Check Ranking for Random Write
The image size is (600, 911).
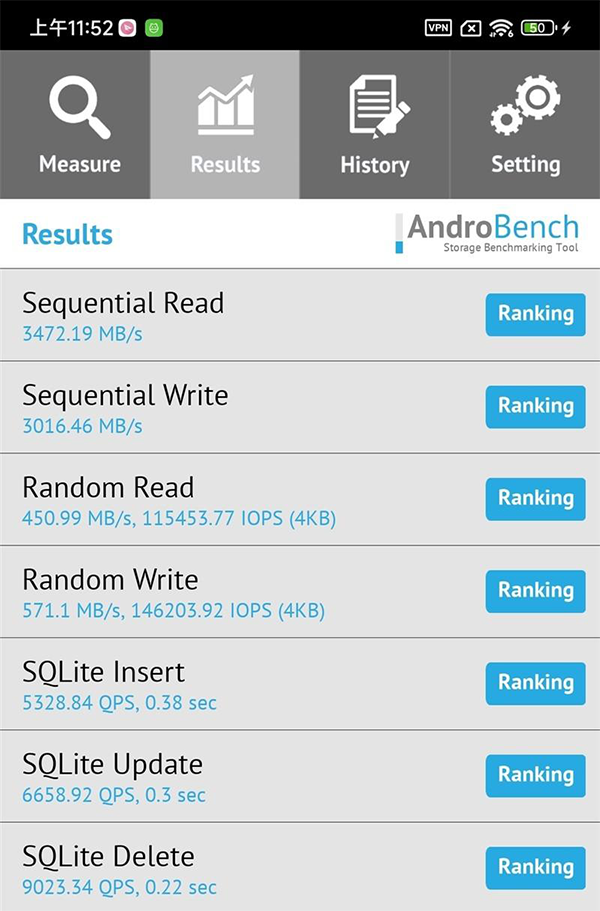(x=535, y=591)
